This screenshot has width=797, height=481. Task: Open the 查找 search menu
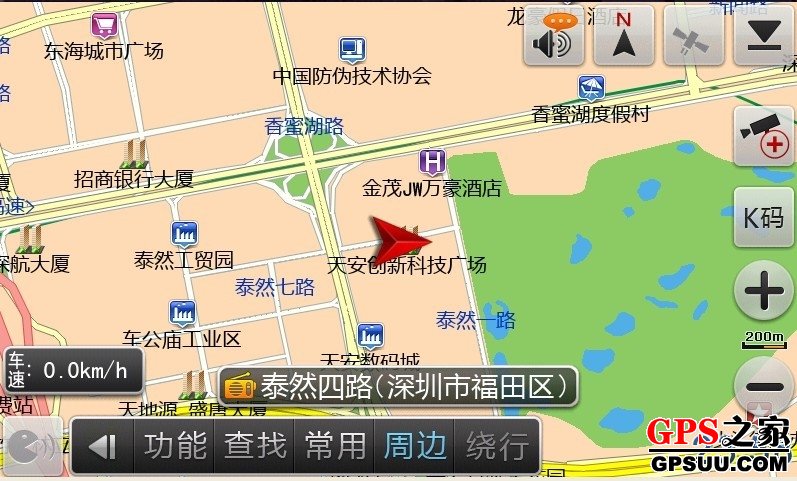(x=255, y=446)
